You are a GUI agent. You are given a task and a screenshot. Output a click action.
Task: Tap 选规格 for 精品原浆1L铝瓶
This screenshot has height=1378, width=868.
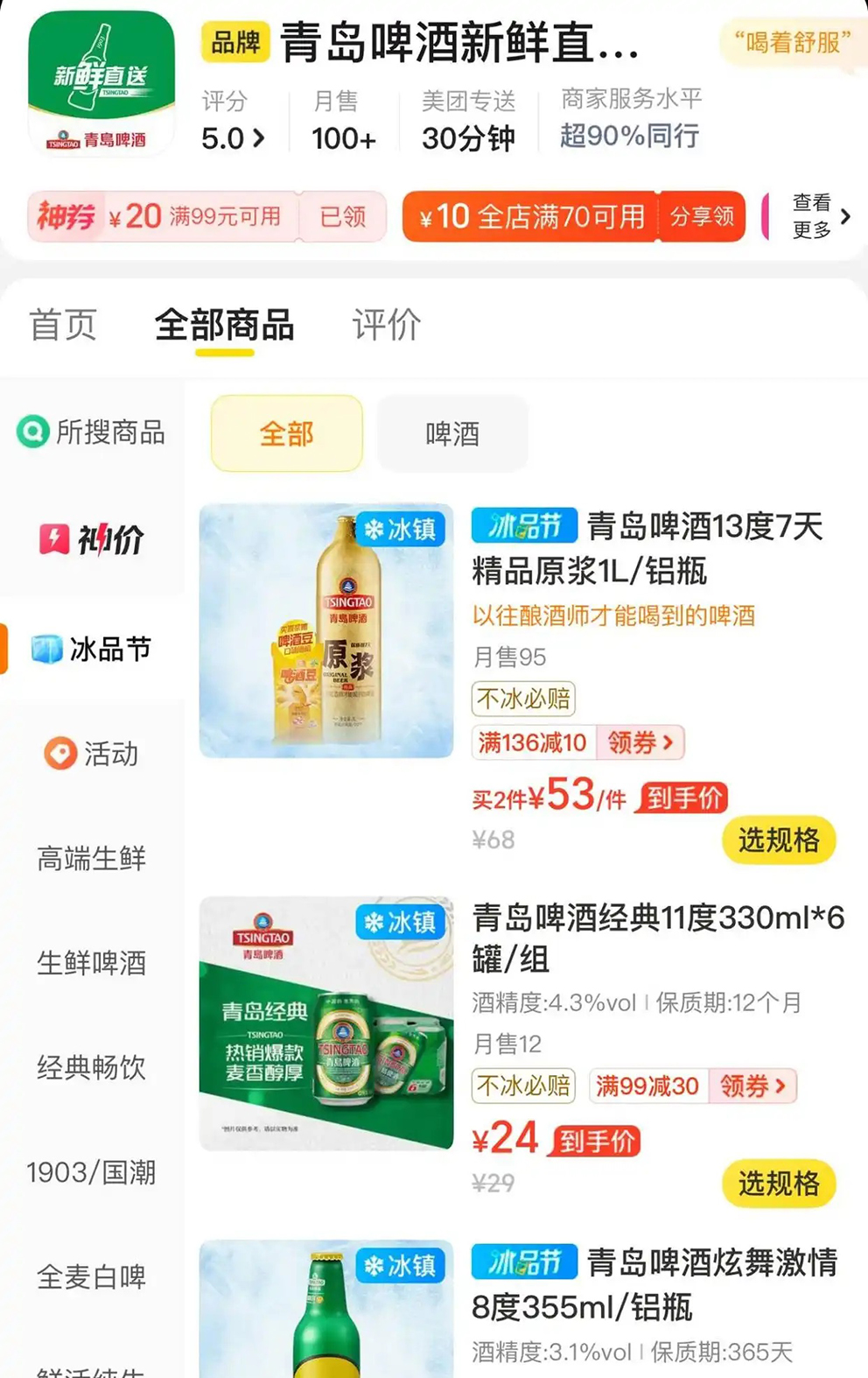[779, 840]
